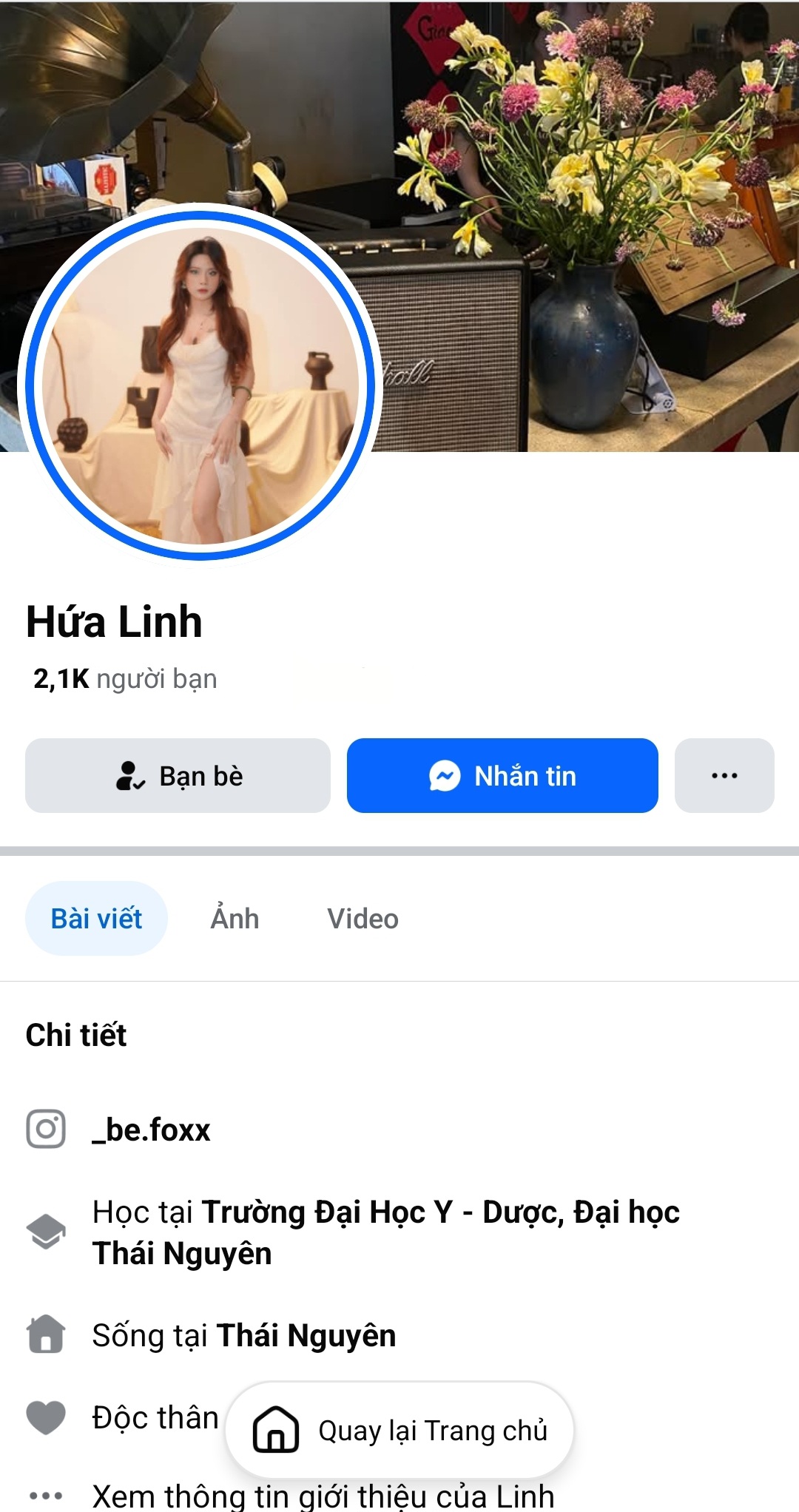
Task: View the 2,1K người bạn friends list
Action: click(125, 678)
